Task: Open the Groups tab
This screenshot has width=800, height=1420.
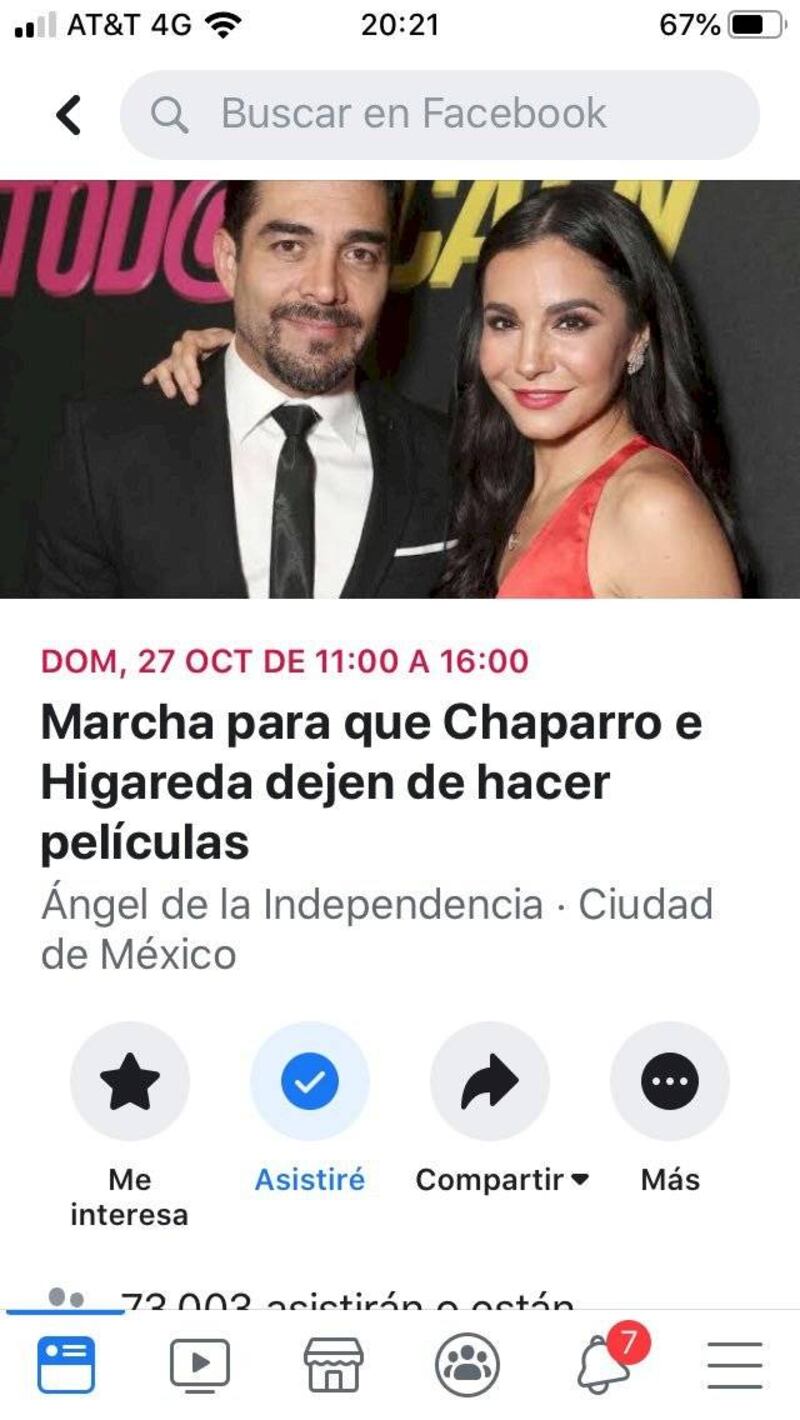Action: click(467, 1365)
